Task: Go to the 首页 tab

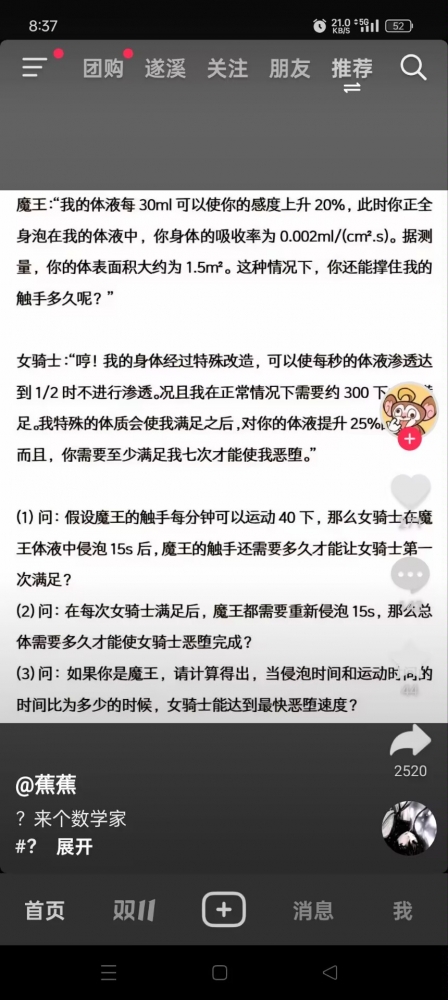Action: 45,911
